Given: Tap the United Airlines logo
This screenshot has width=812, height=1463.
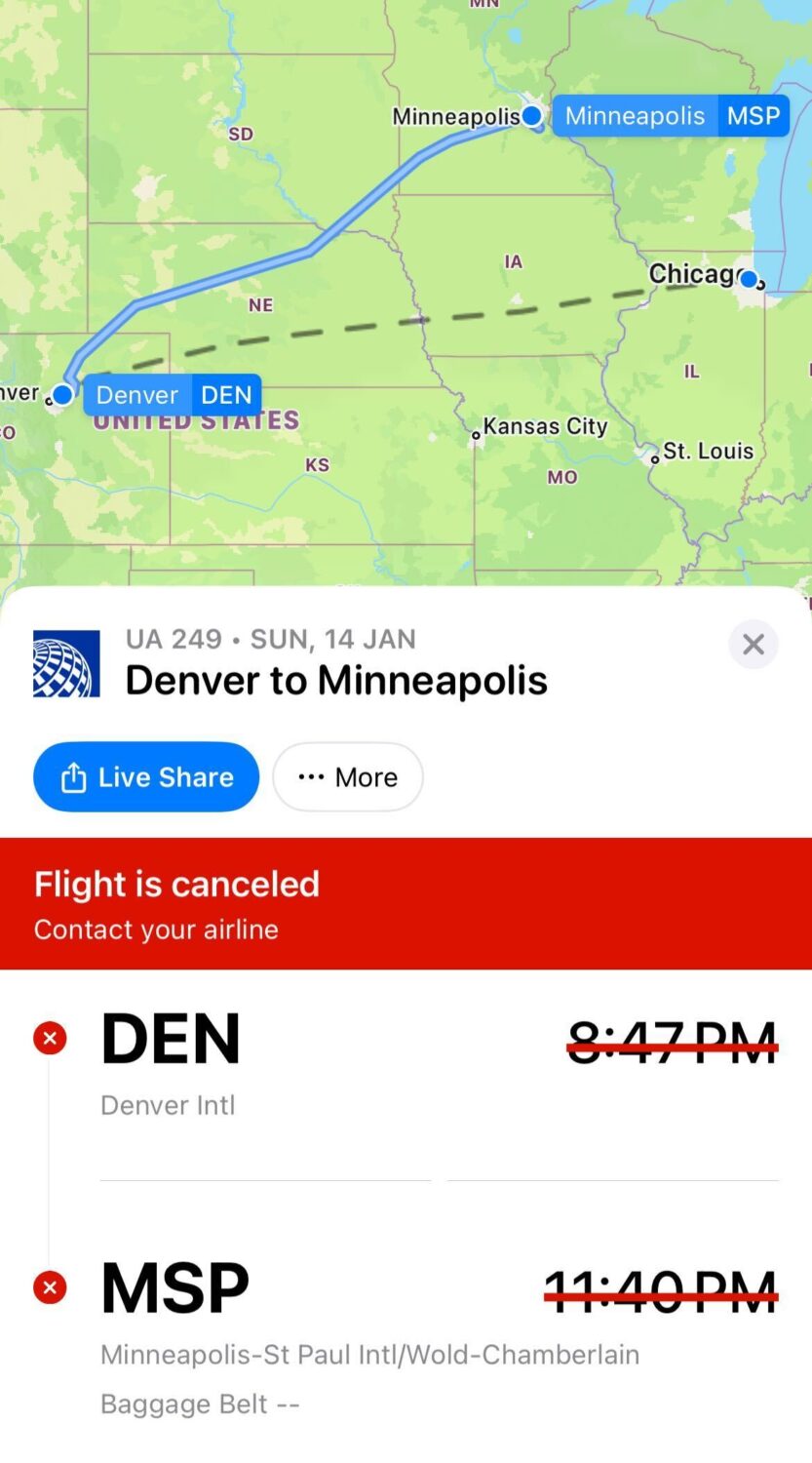Looking at the screenshot, I should tap(65, 661).
